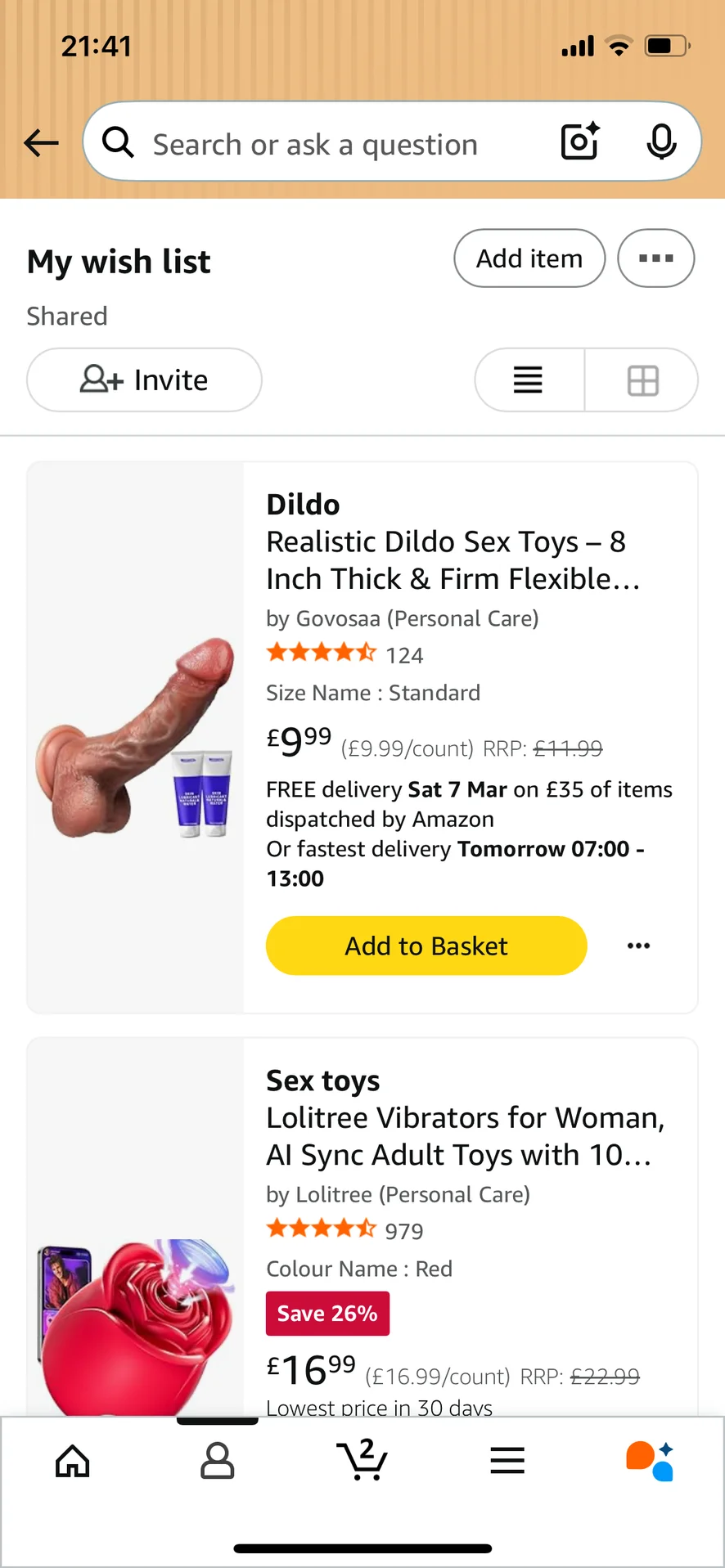Screen dimensions: 725x1568
Task: Switch to grid view layout
Action: pyautogui.click(x=642, y=380)
